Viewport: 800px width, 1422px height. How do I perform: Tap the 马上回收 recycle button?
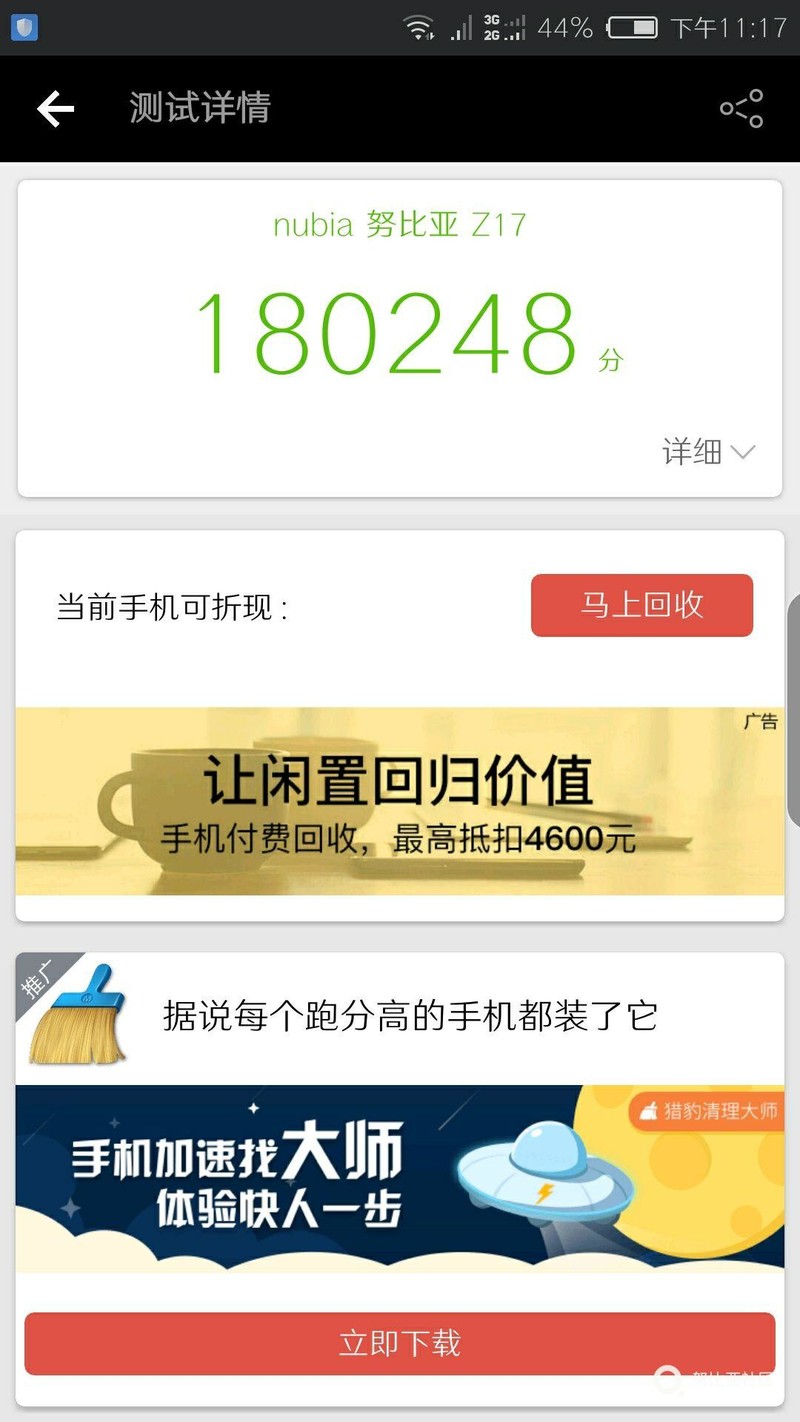pos(641,605)
